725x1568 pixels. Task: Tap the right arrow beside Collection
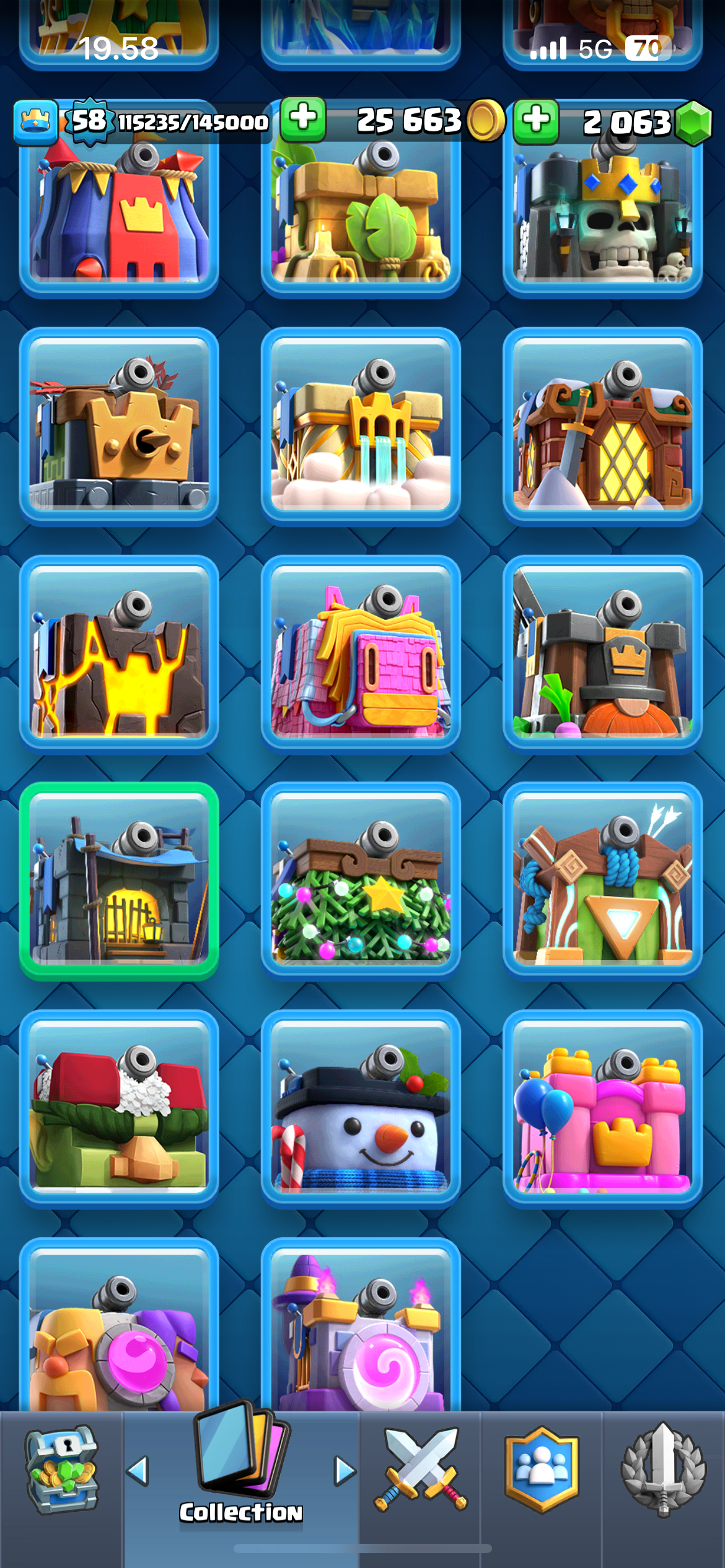point(345,1470)
